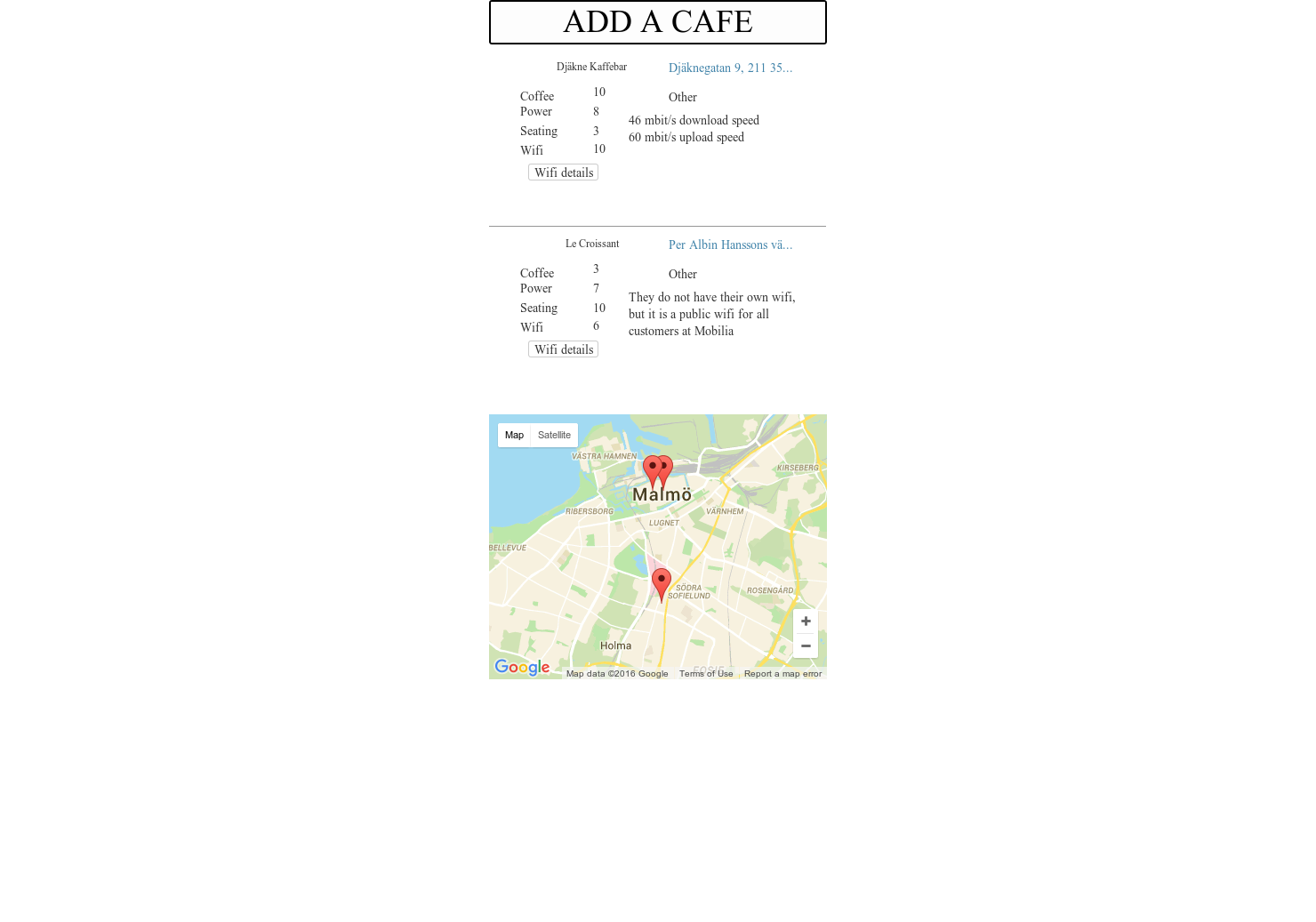Select the Map view type

[x=514, y=435]
